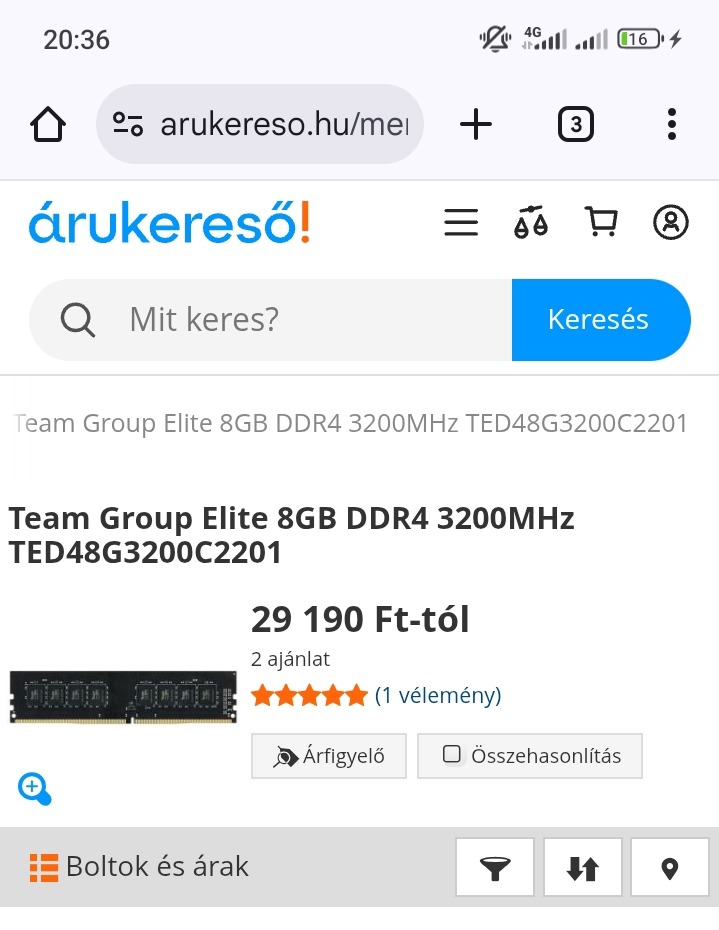This screenshot has width=719, height=930.
Task: Go to the browser home page
Action: (x=48, y=125)
